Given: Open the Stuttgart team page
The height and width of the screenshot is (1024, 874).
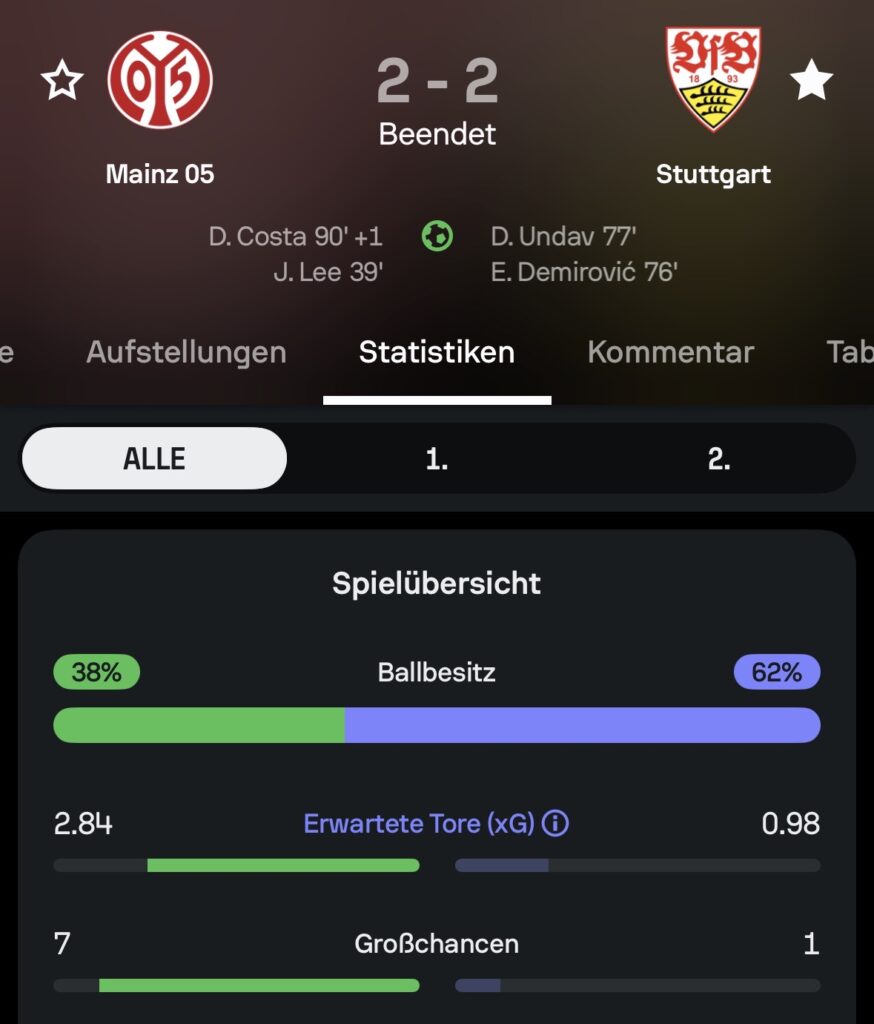Looking at the screenshot, I should click(x=713, y=81).
